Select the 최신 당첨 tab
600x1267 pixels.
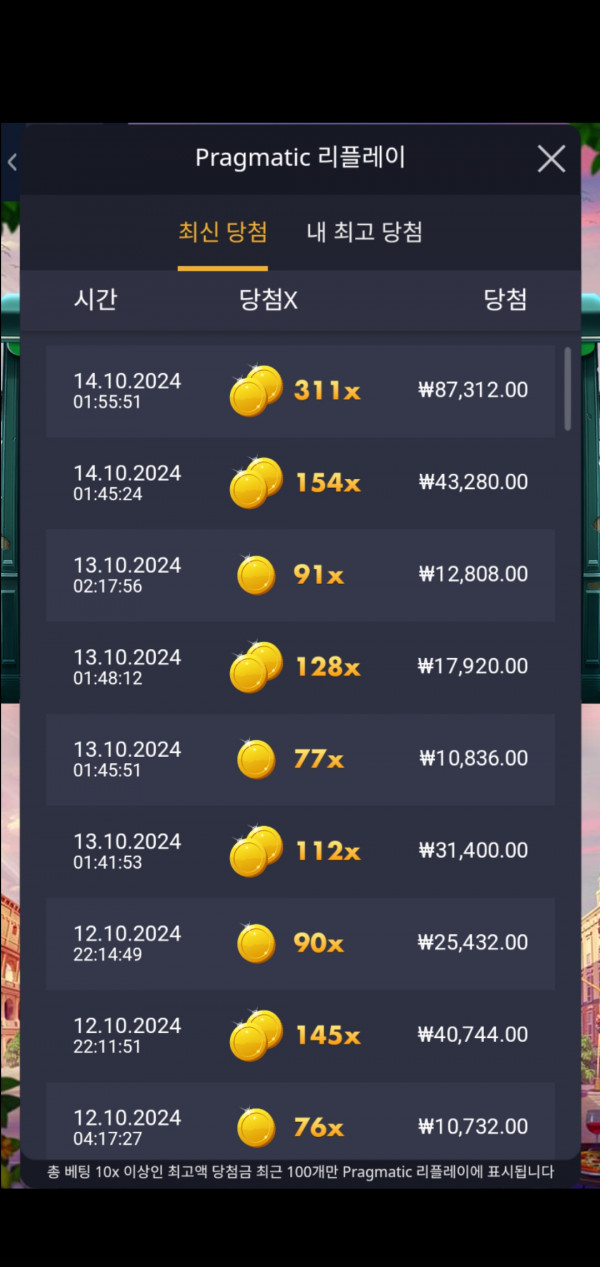[223, 232]
